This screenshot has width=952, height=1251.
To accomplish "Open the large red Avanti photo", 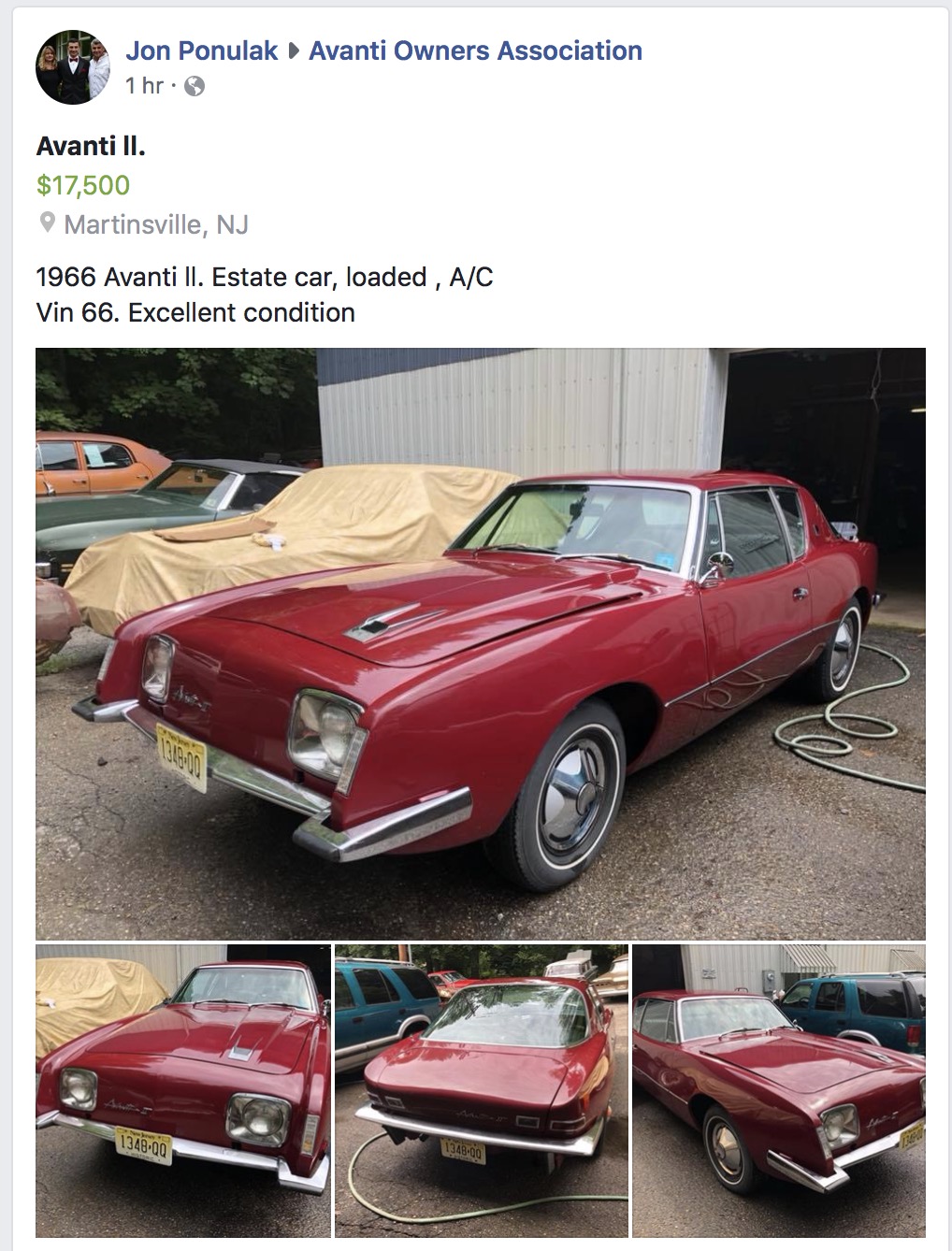I will pyautogui.click(x=480, y=643).
